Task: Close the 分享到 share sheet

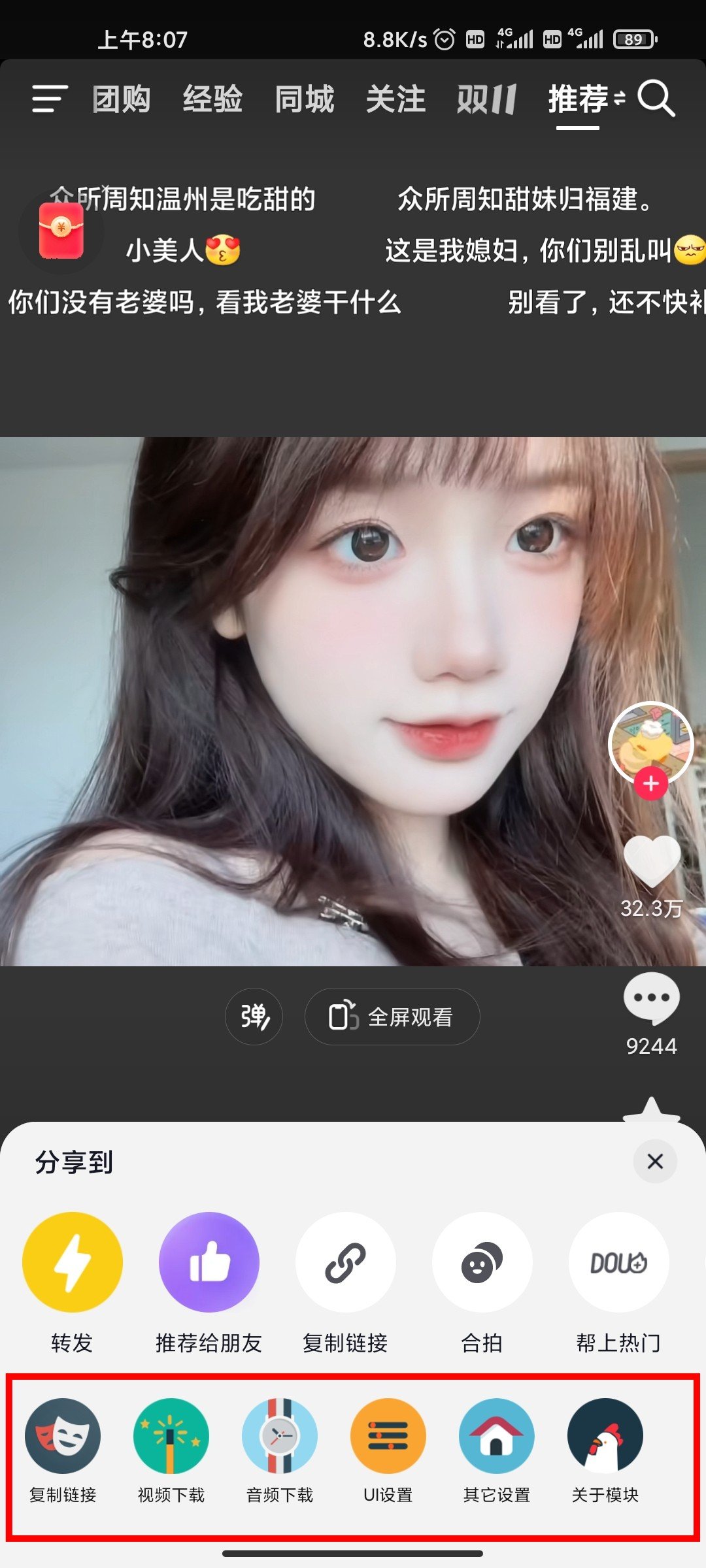Action: [x=655, y=1161]
